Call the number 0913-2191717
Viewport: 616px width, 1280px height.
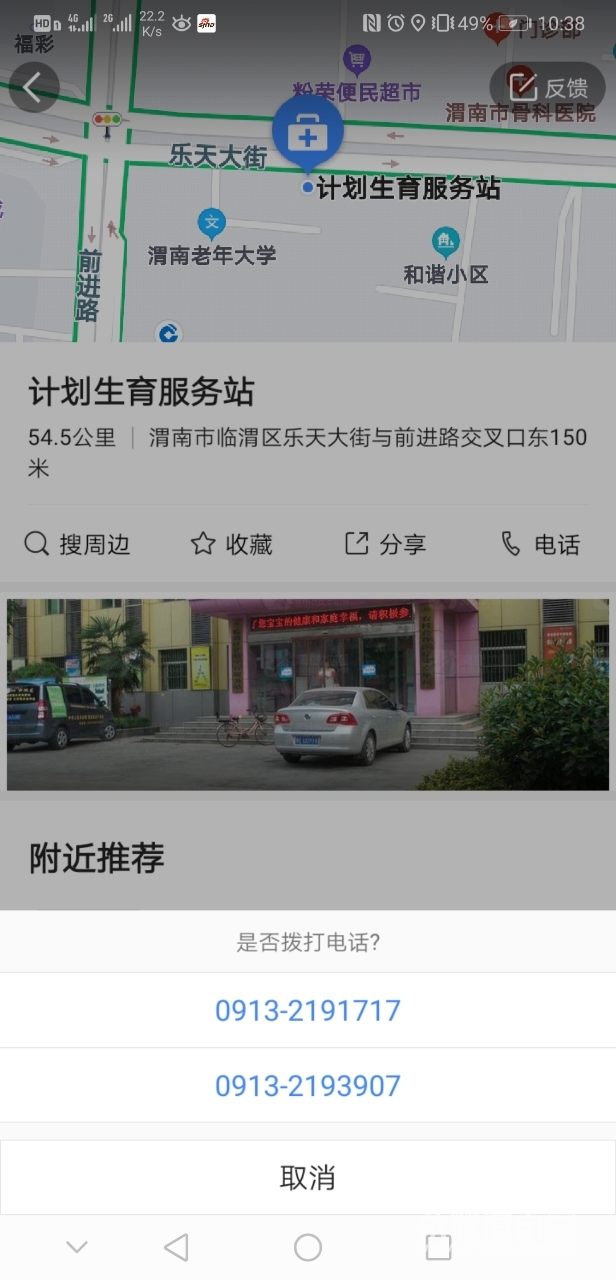(308, 1010)
